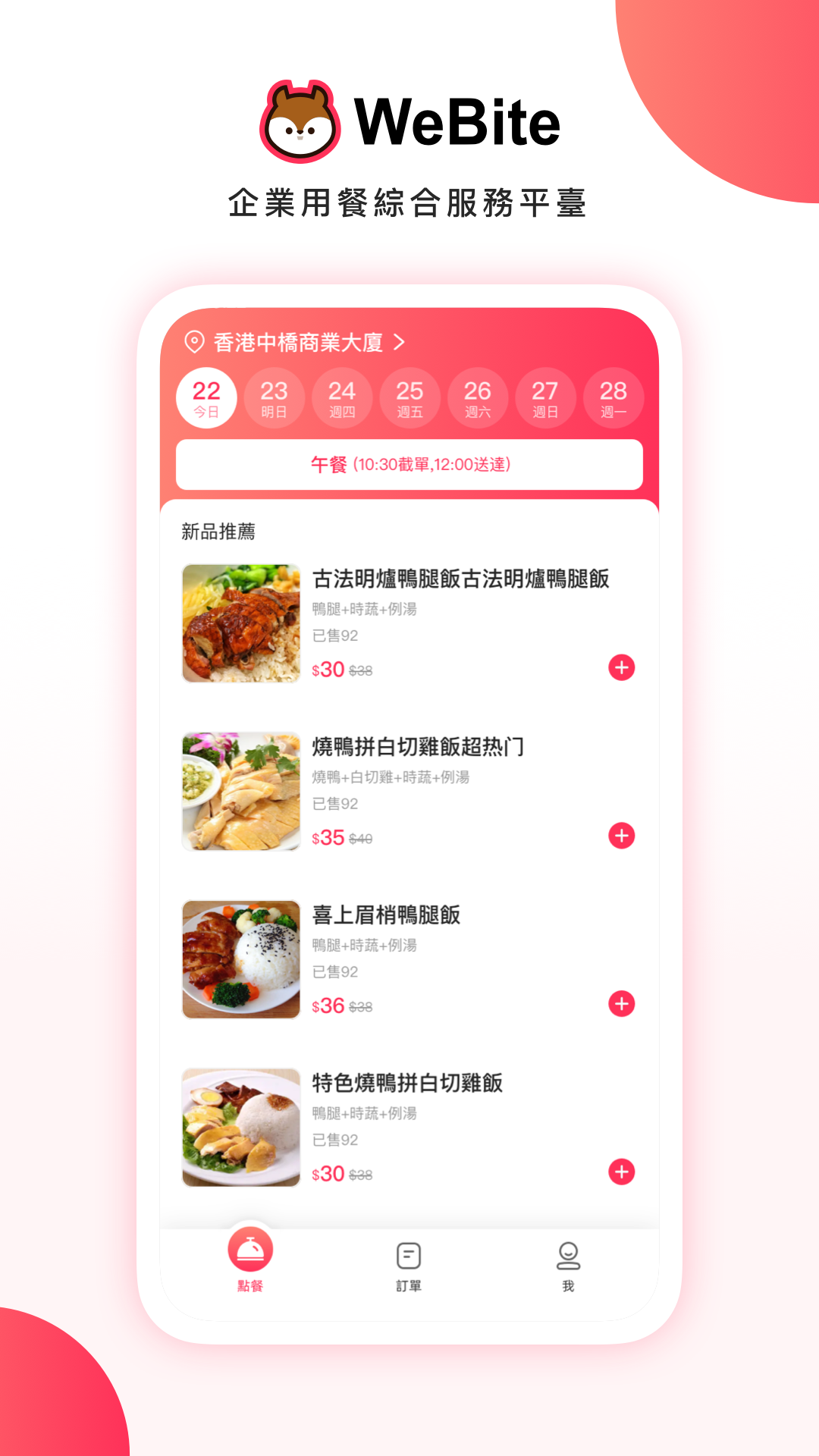Open the 午餐 meal period selector
Viewport: 819px width, 1456px height.
[x=409, y=465]
